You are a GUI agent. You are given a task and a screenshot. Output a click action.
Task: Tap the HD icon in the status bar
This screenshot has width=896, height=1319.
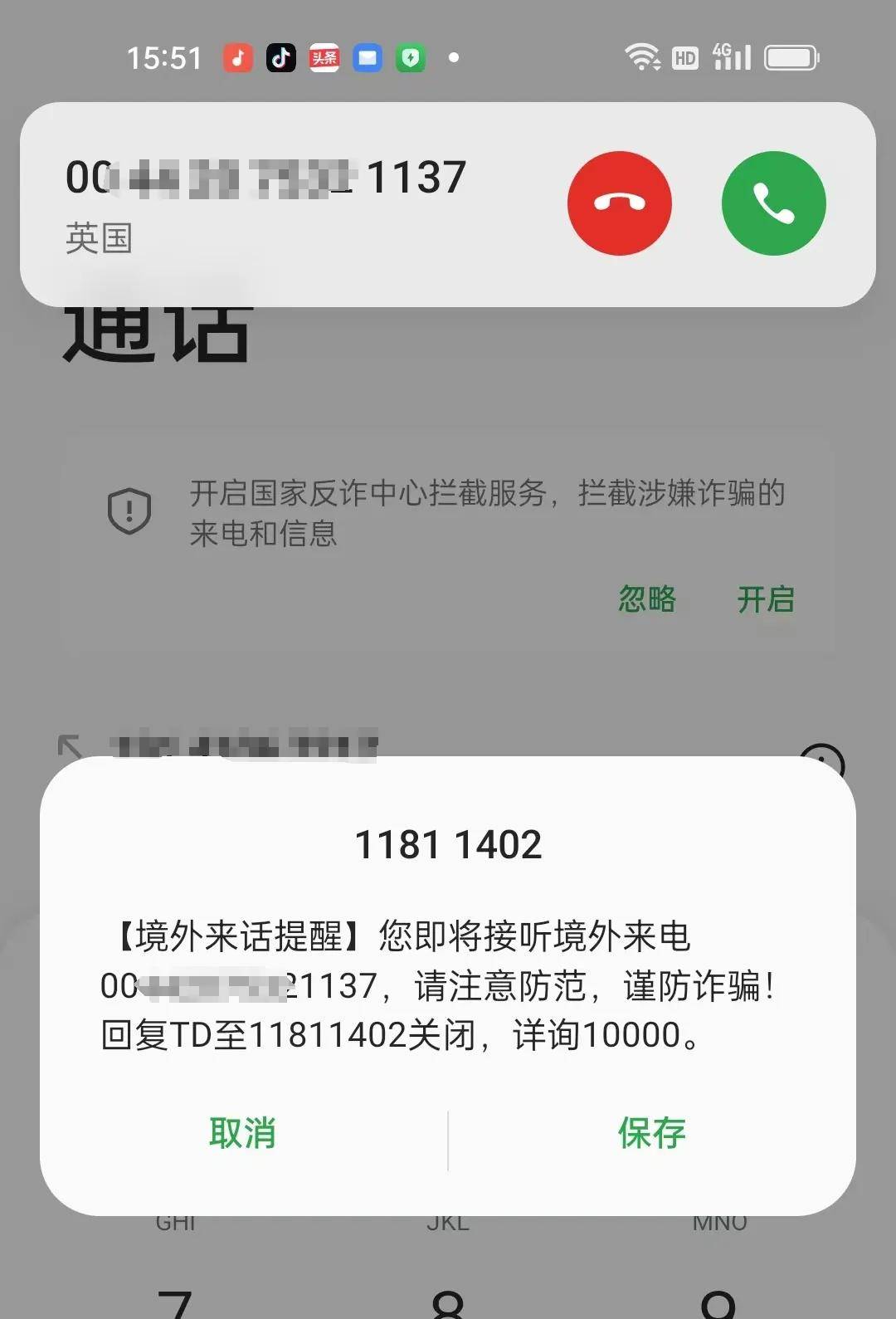[x=684, y=56]
